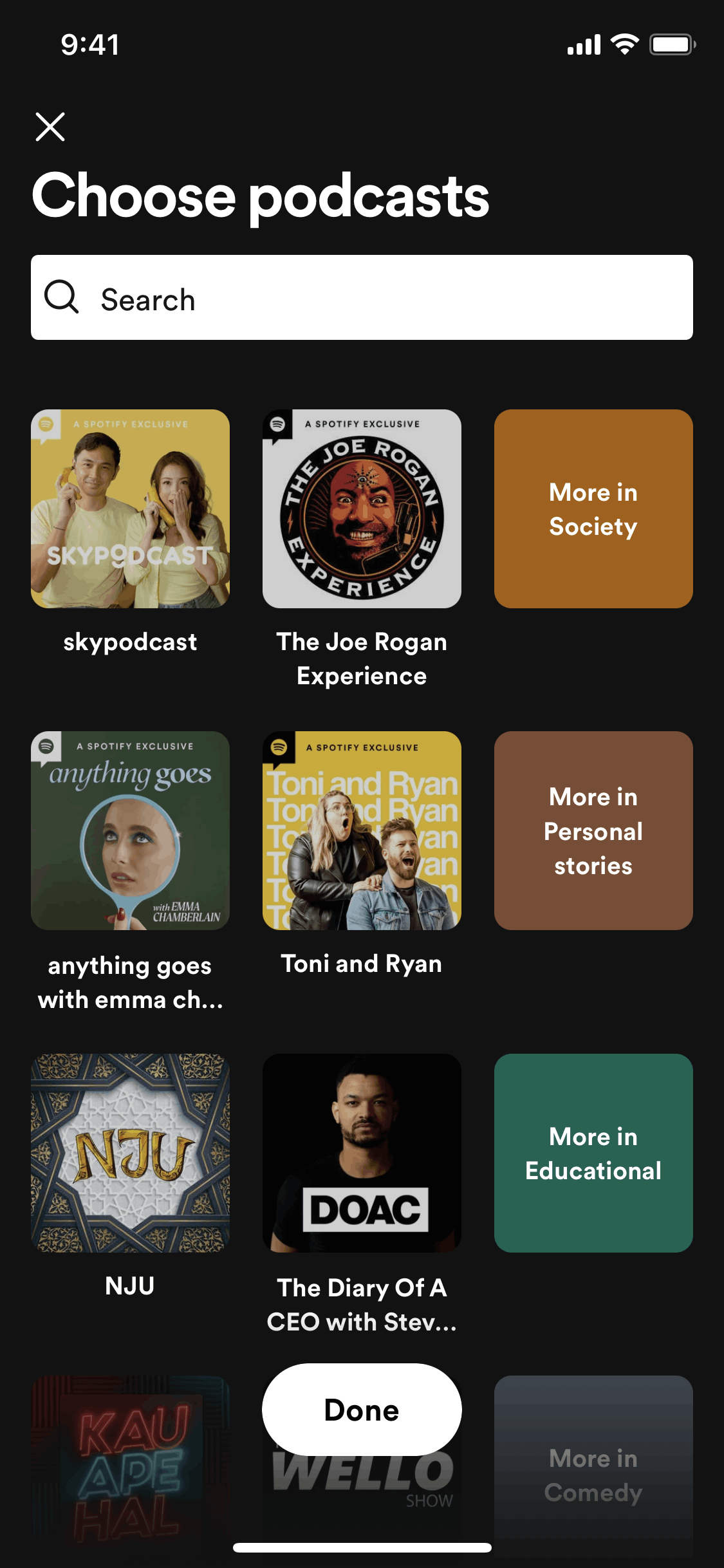The width and height of the screenshot is (724, 1568).
Task: Open More in Society tile
Action: [593, 509]
